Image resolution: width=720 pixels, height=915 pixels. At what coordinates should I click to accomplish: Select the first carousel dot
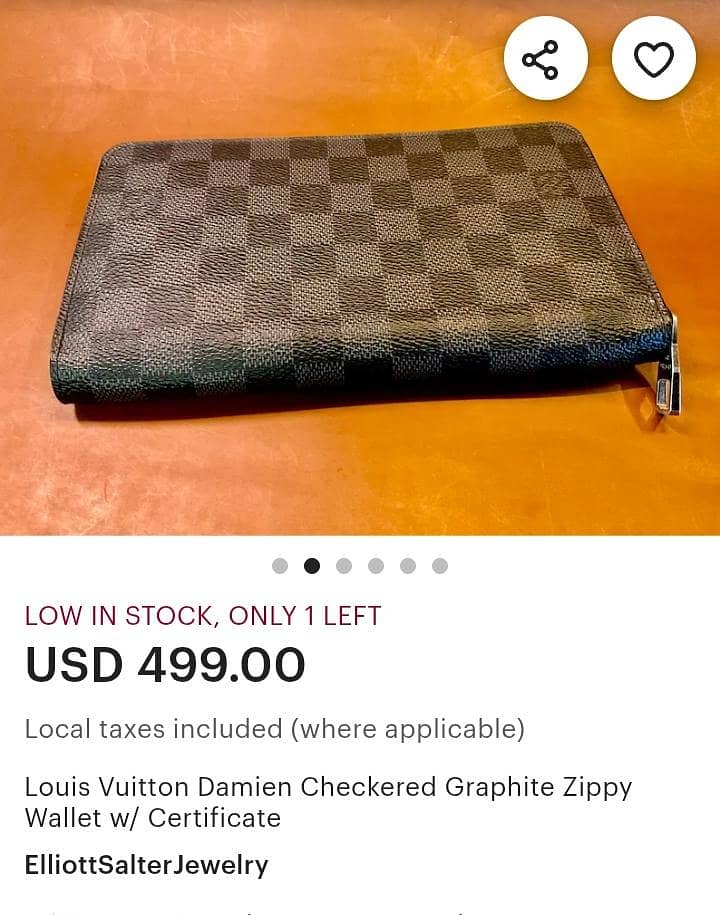pyautogui.click(x=280, y=566)
